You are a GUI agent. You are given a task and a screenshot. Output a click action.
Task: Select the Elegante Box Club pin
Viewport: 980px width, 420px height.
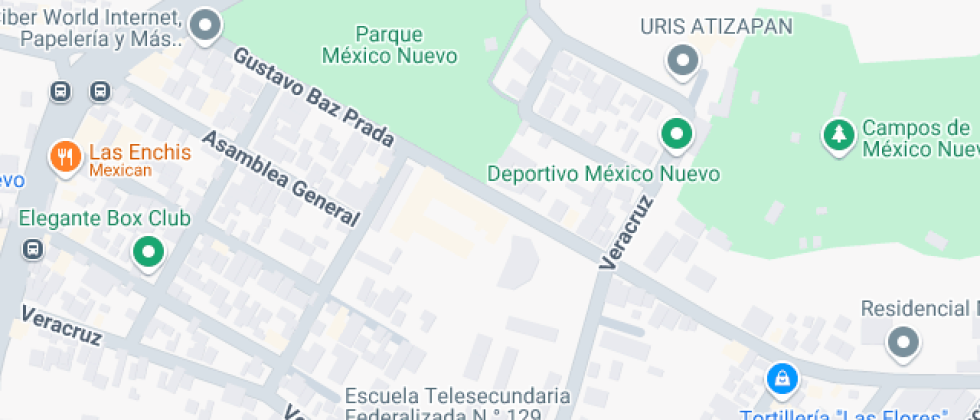point(149,252)
